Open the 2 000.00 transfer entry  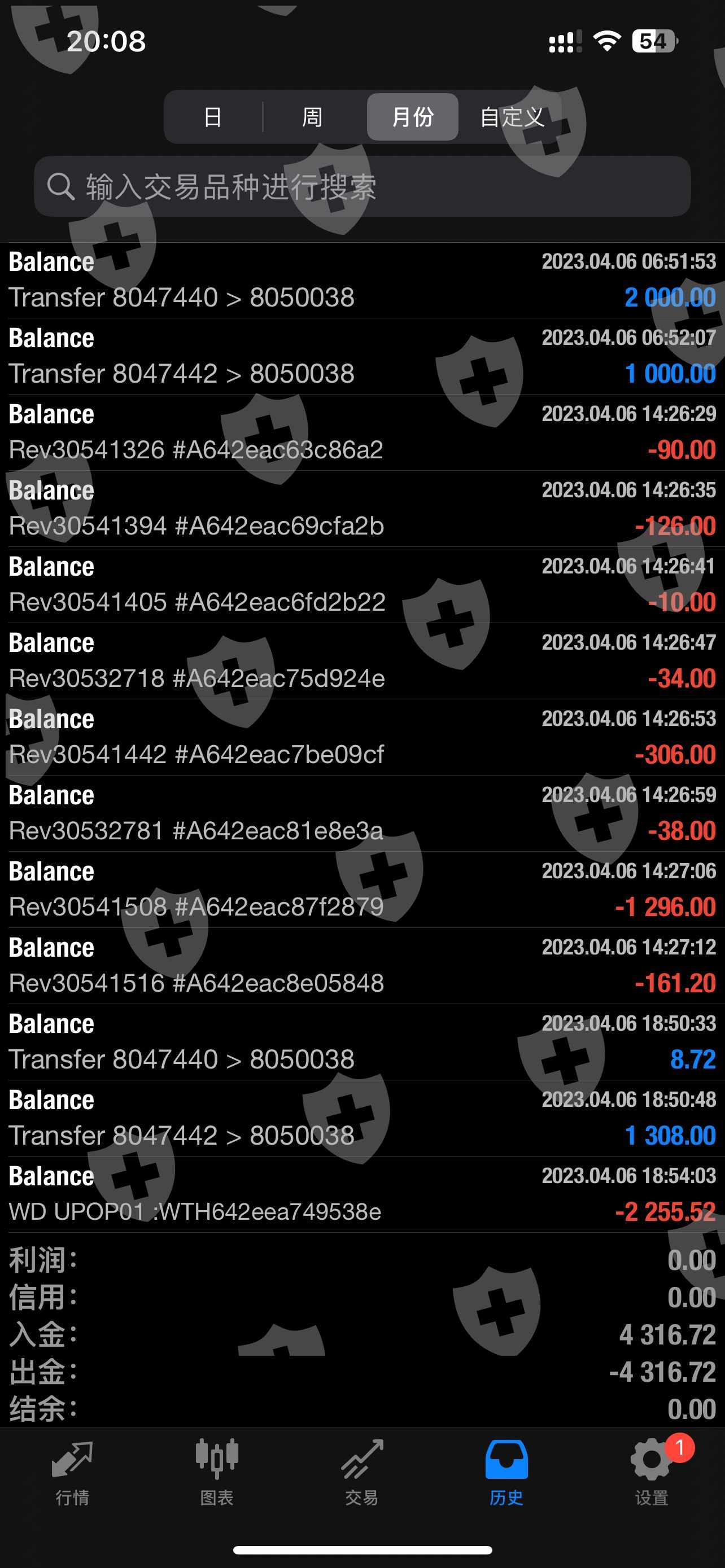click(x=362, y=281)
